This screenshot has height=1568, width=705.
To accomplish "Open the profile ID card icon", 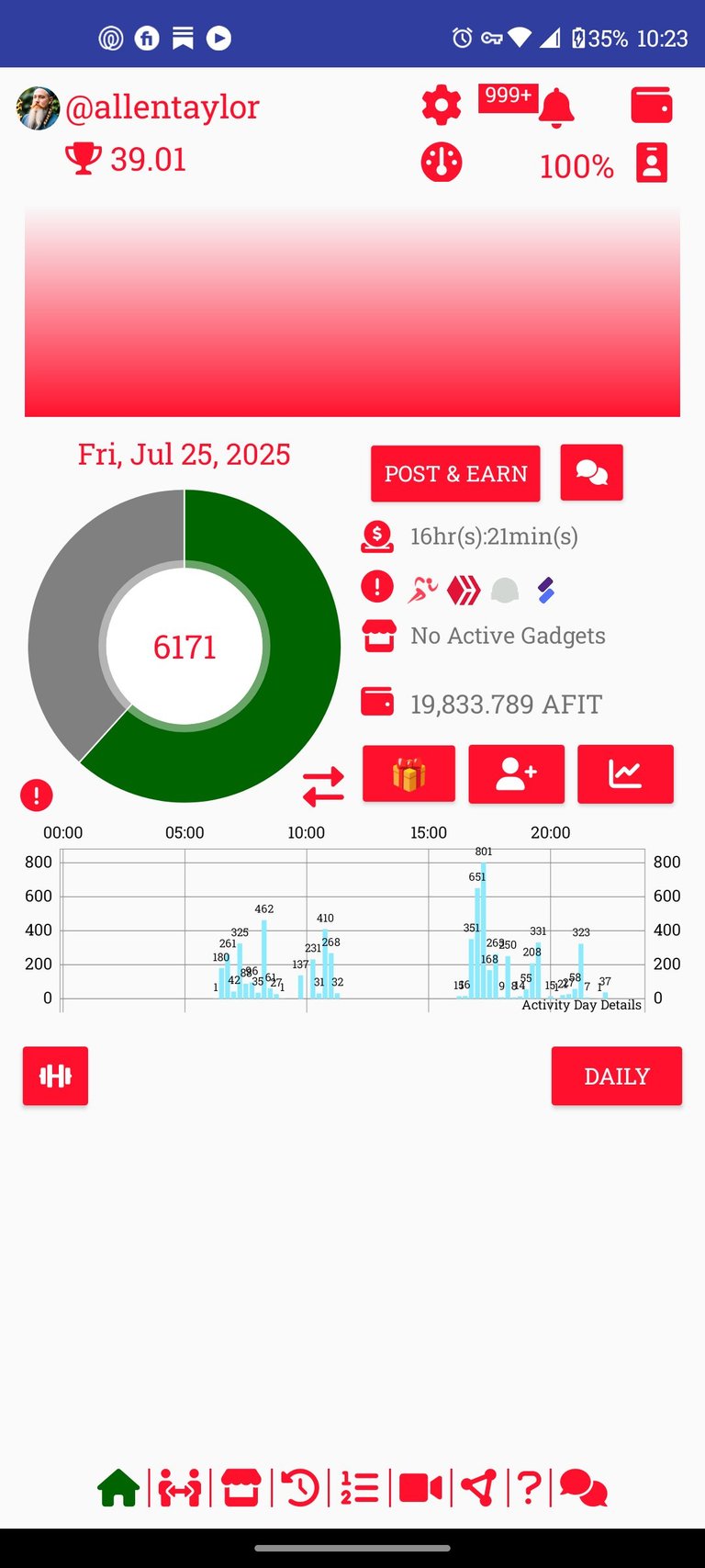I will click(x=652, y=164).
